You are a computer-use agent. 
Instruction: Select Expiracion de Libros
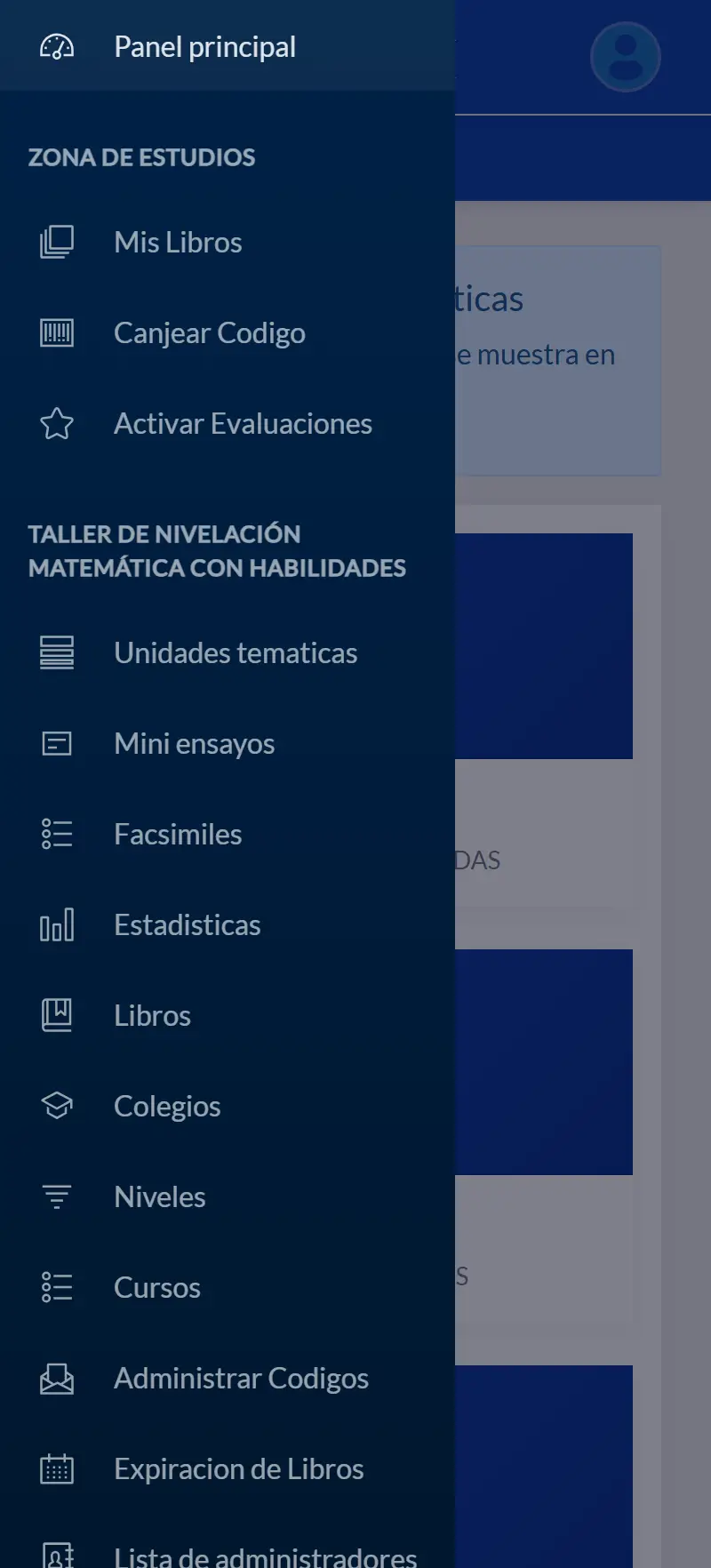click(238, 1468)
